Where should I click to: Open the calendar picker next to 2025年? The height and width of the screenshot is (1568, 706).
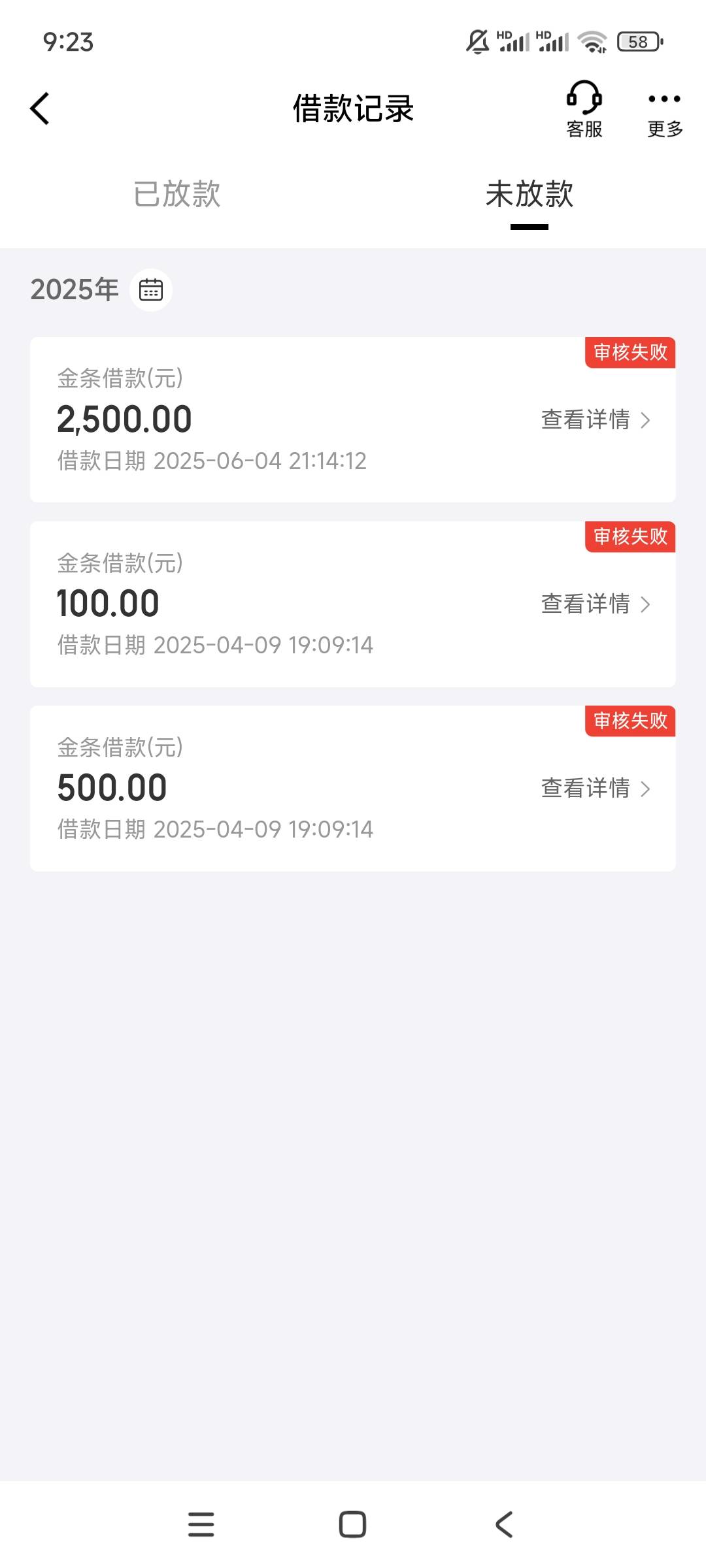pos(151,289)
